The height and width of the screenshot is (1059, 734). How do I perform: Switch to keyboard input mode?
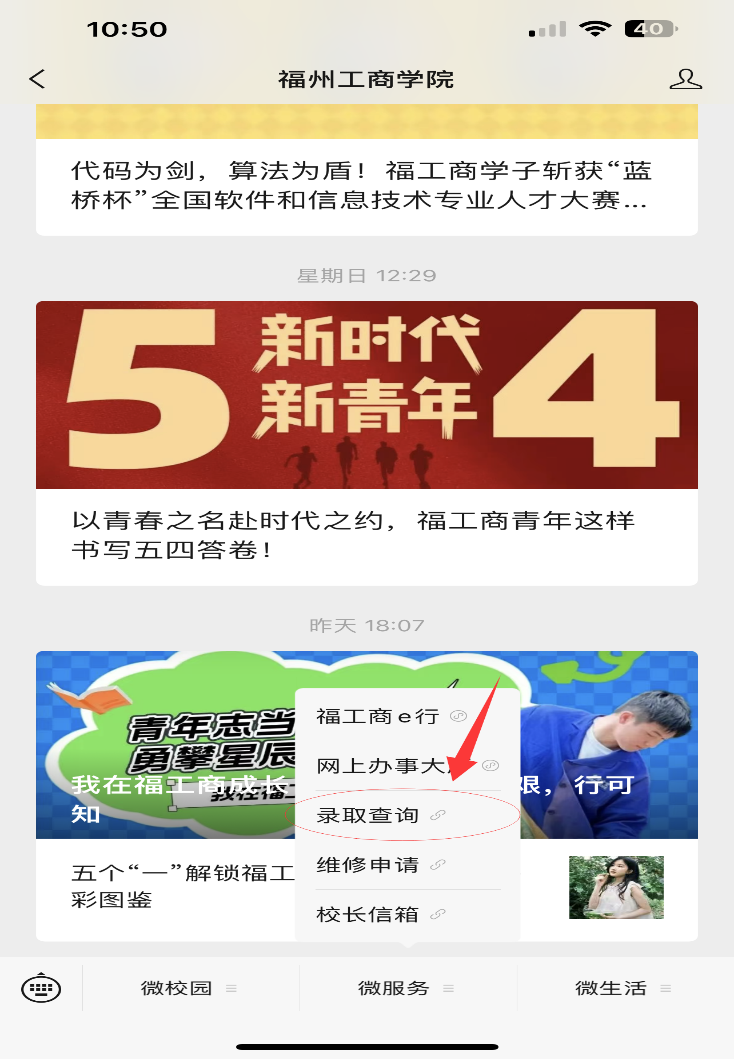pyautogui.click(x=41, y=988)
